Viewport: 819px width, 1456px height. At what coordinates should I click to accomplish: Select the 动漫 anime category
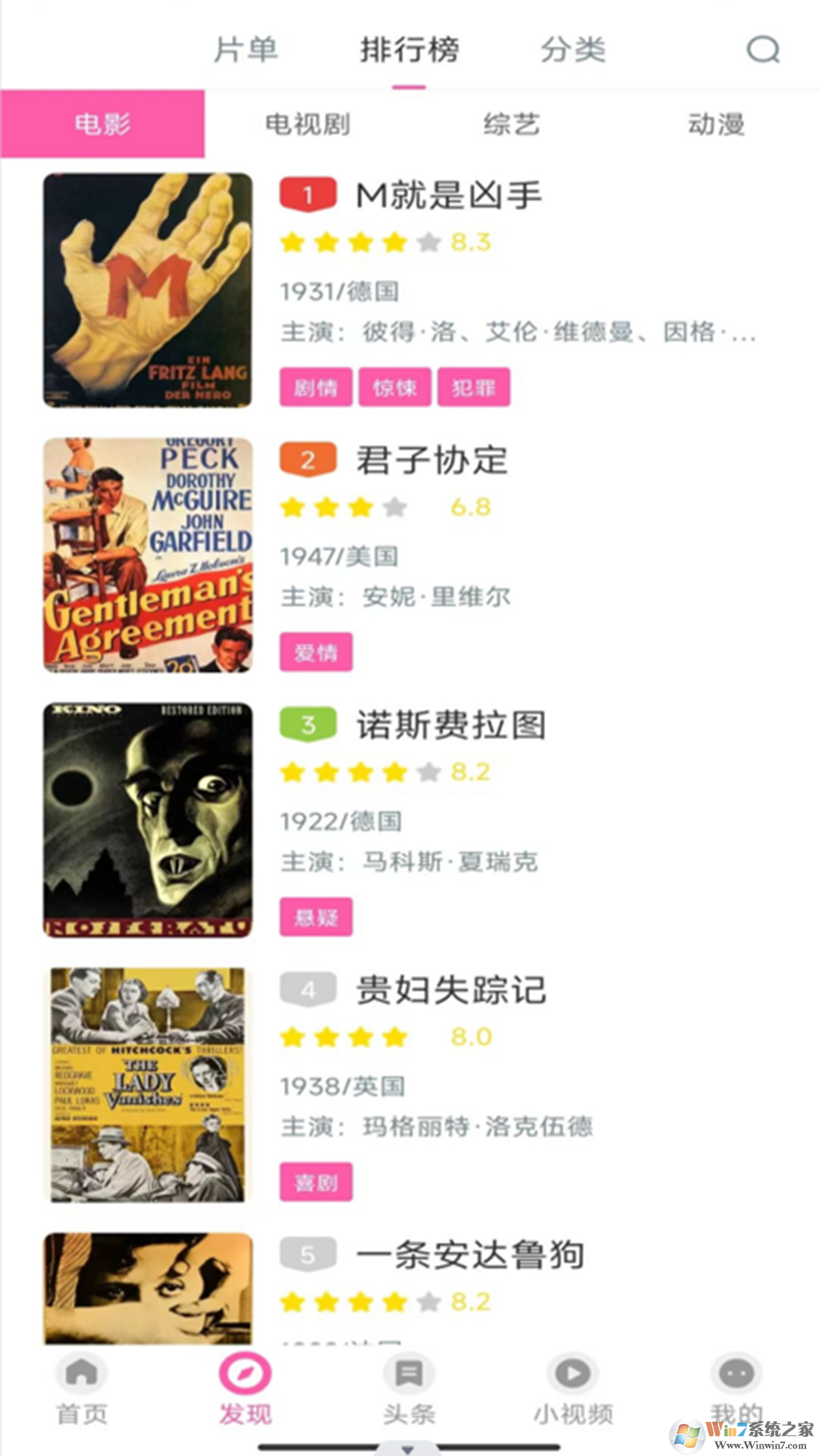(717, 125)
